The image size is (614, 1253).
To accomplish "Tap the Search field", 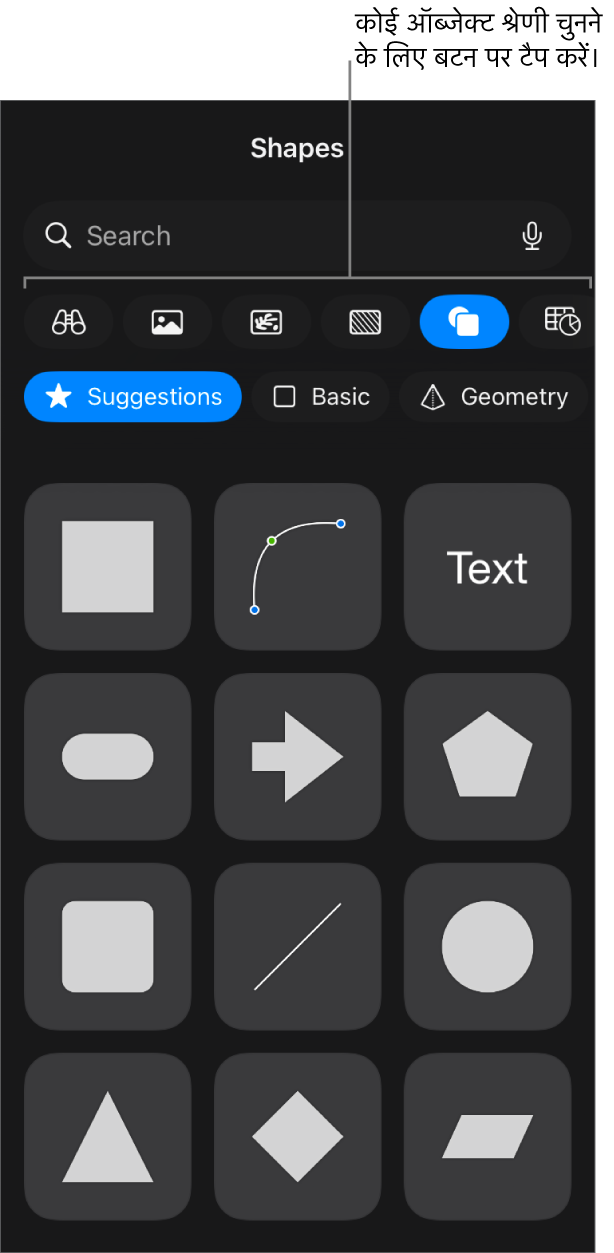I will pyautogui.click(x=280, y=236).
